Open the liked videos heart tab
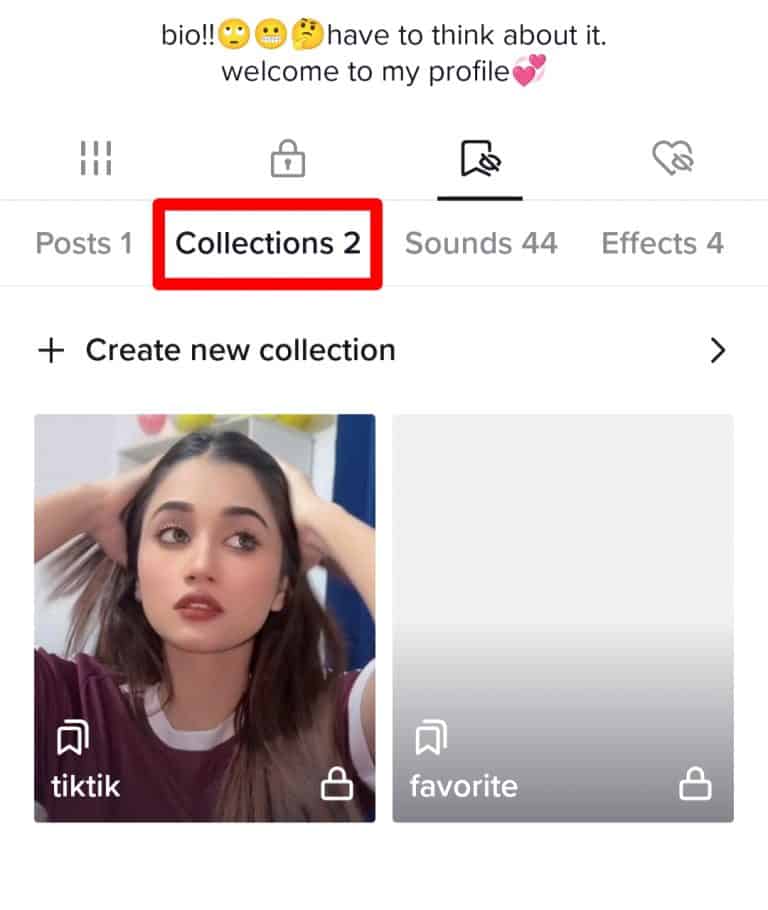This screenshot has height=910, width=768. [x=672, y=158]
